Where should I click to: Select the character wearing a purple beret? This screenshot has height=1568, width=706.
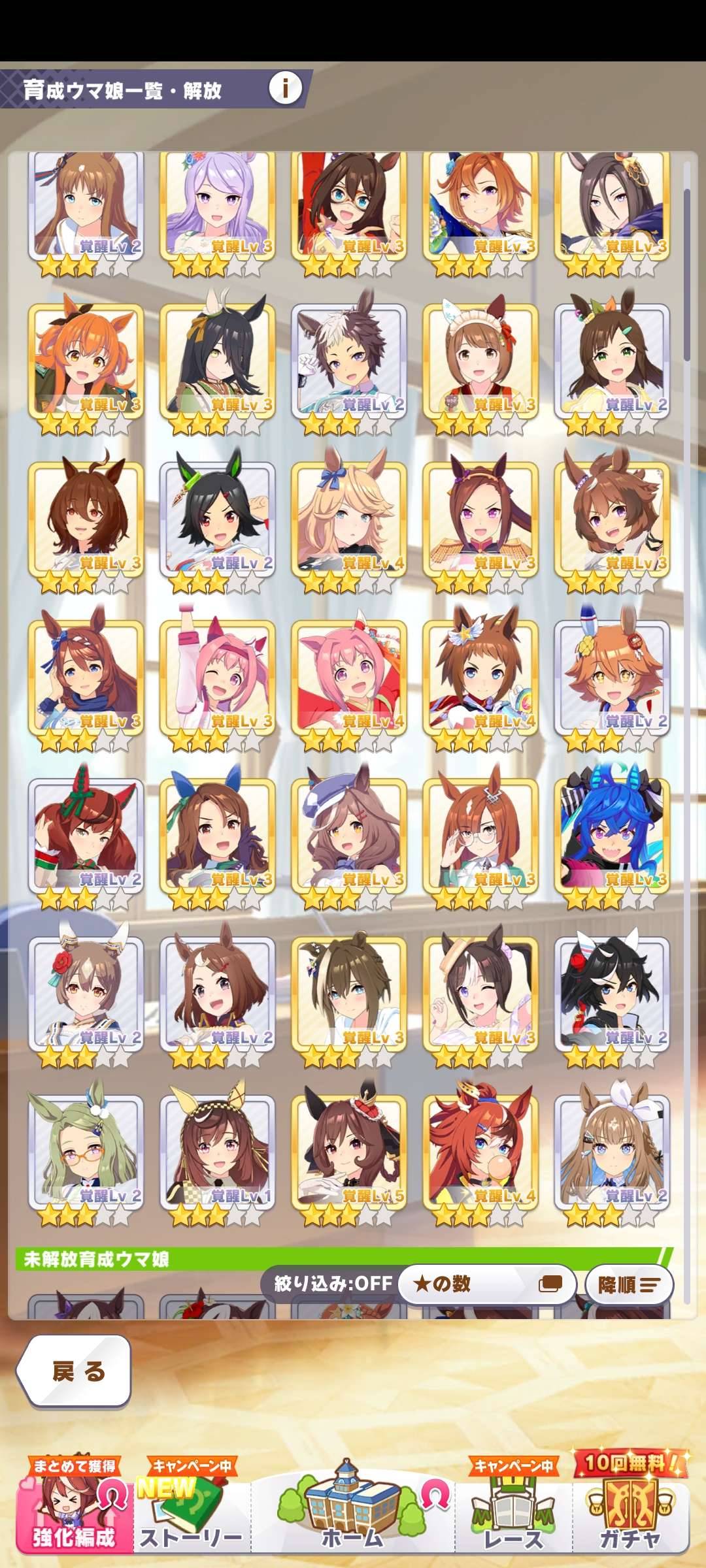point(349,836)
